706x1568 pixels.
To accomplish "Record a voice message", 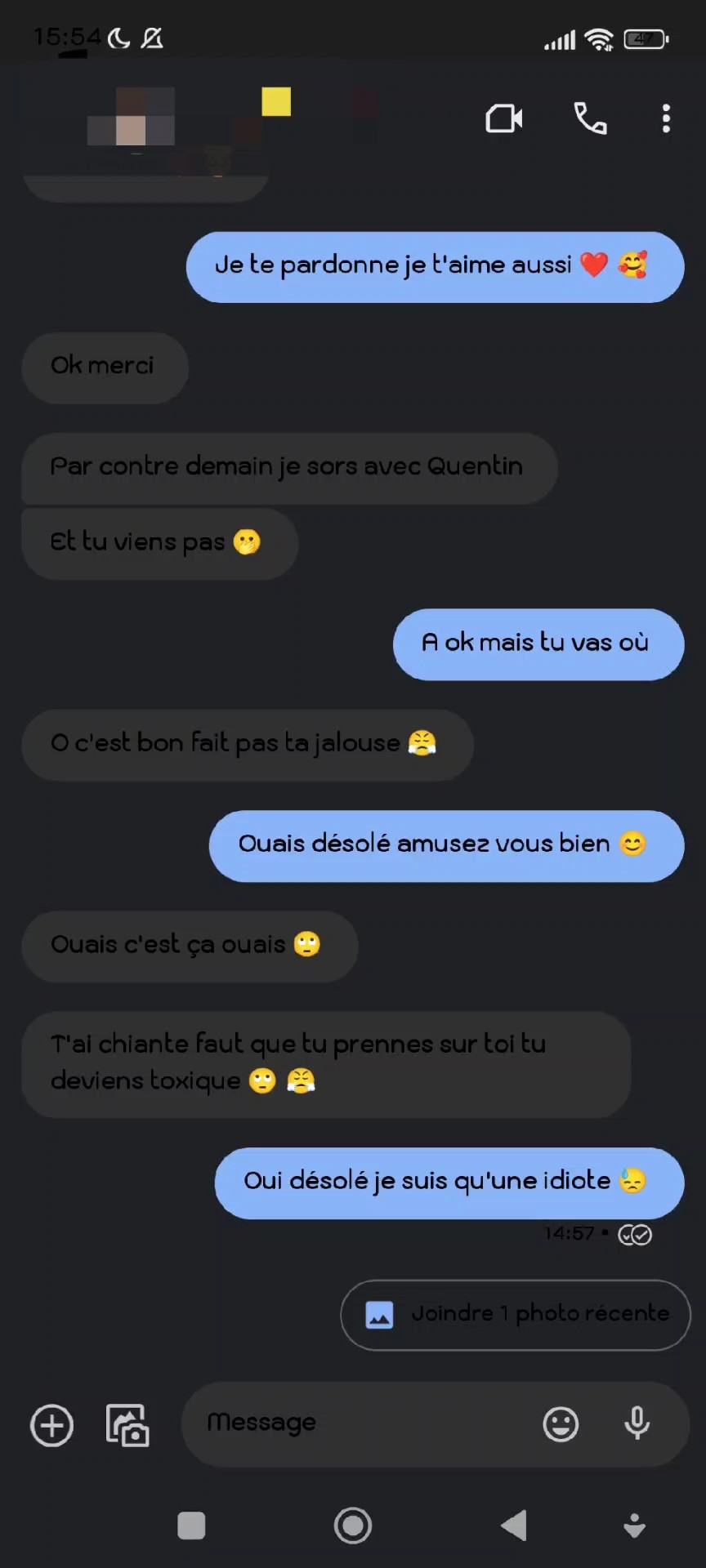I will point(637,1423).
